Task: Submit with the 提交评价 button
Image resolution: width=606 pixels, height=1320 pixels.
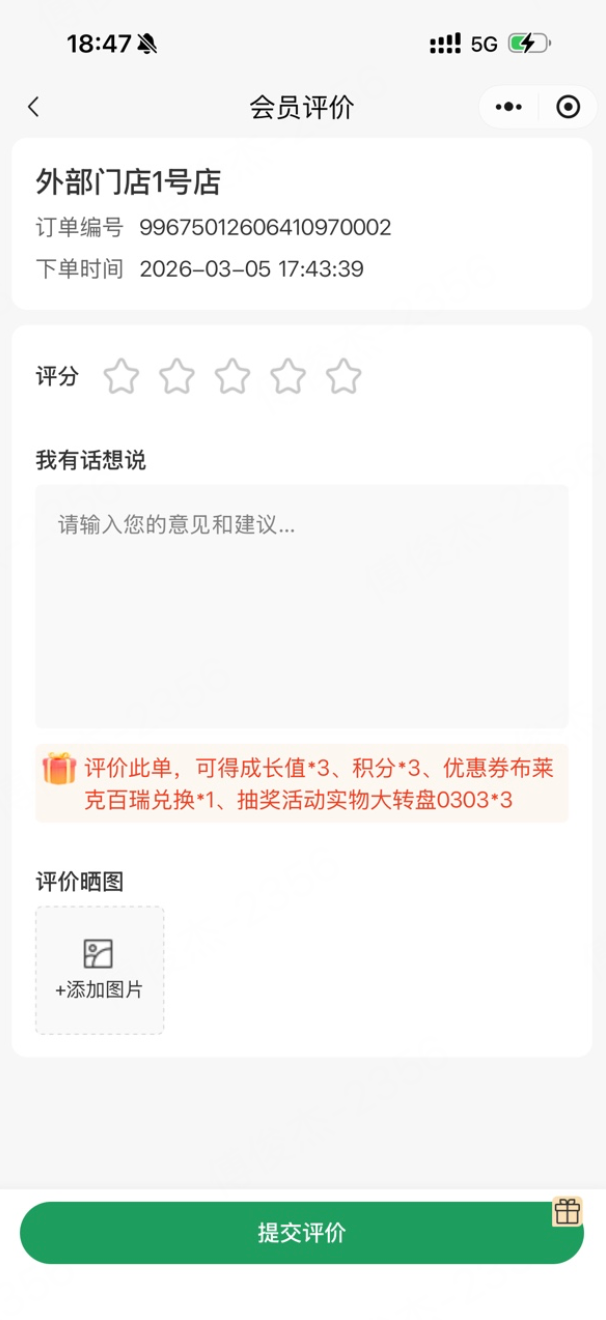Action: pyautogui.click(x=301, y=1232)
